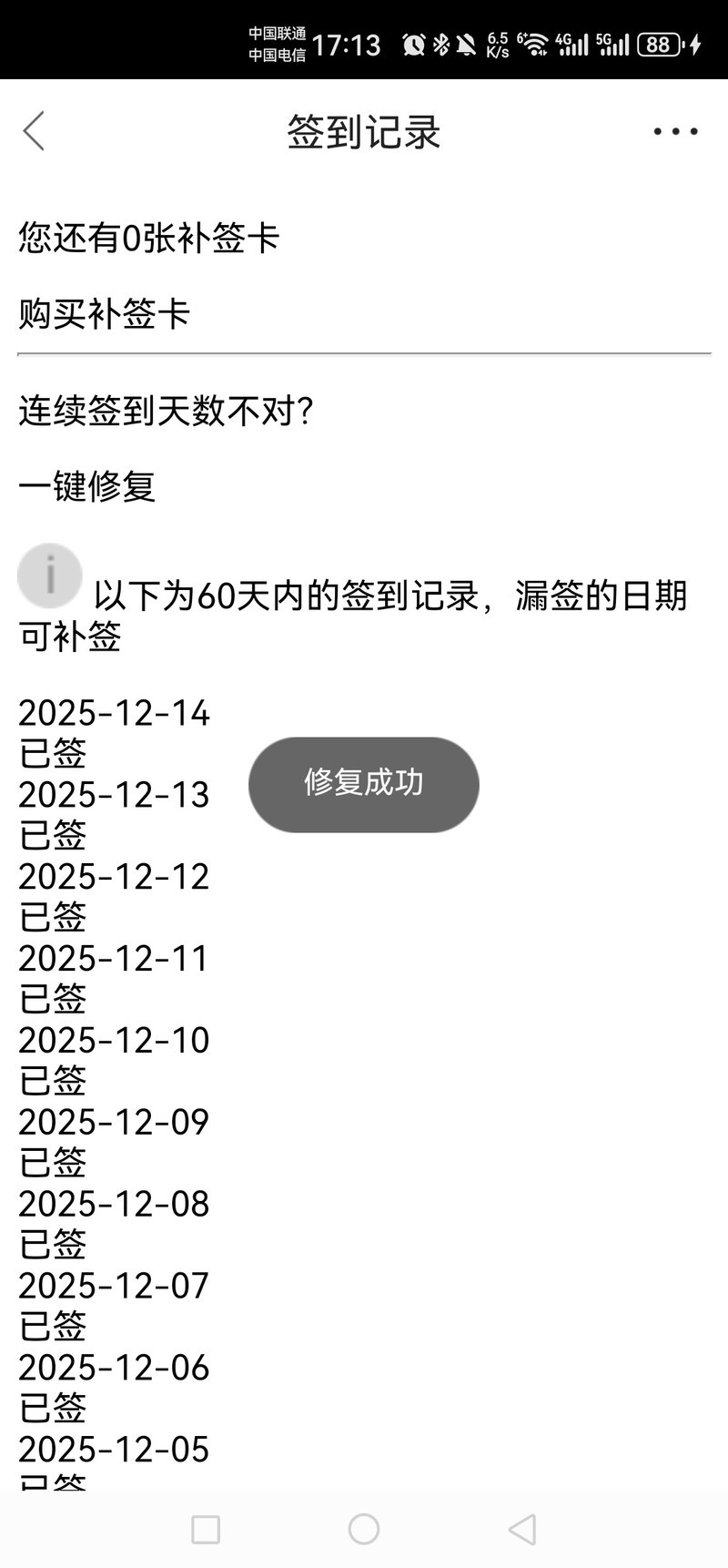Go back from the 签到记录 page
Image resolution: width=728 pixels, height=1568 pixels.
pyautogui.click(x=35, y=131)
